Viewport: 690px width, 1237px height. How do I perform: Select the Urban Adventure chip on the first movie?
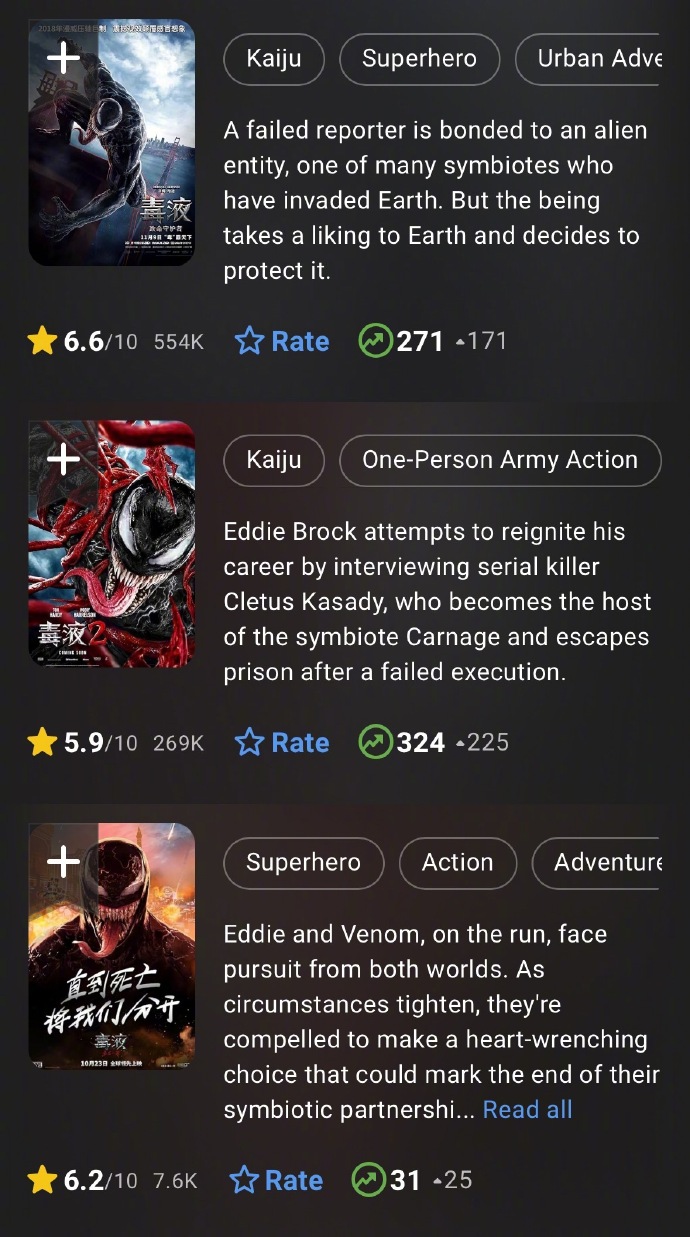click(x=598, y=58)
